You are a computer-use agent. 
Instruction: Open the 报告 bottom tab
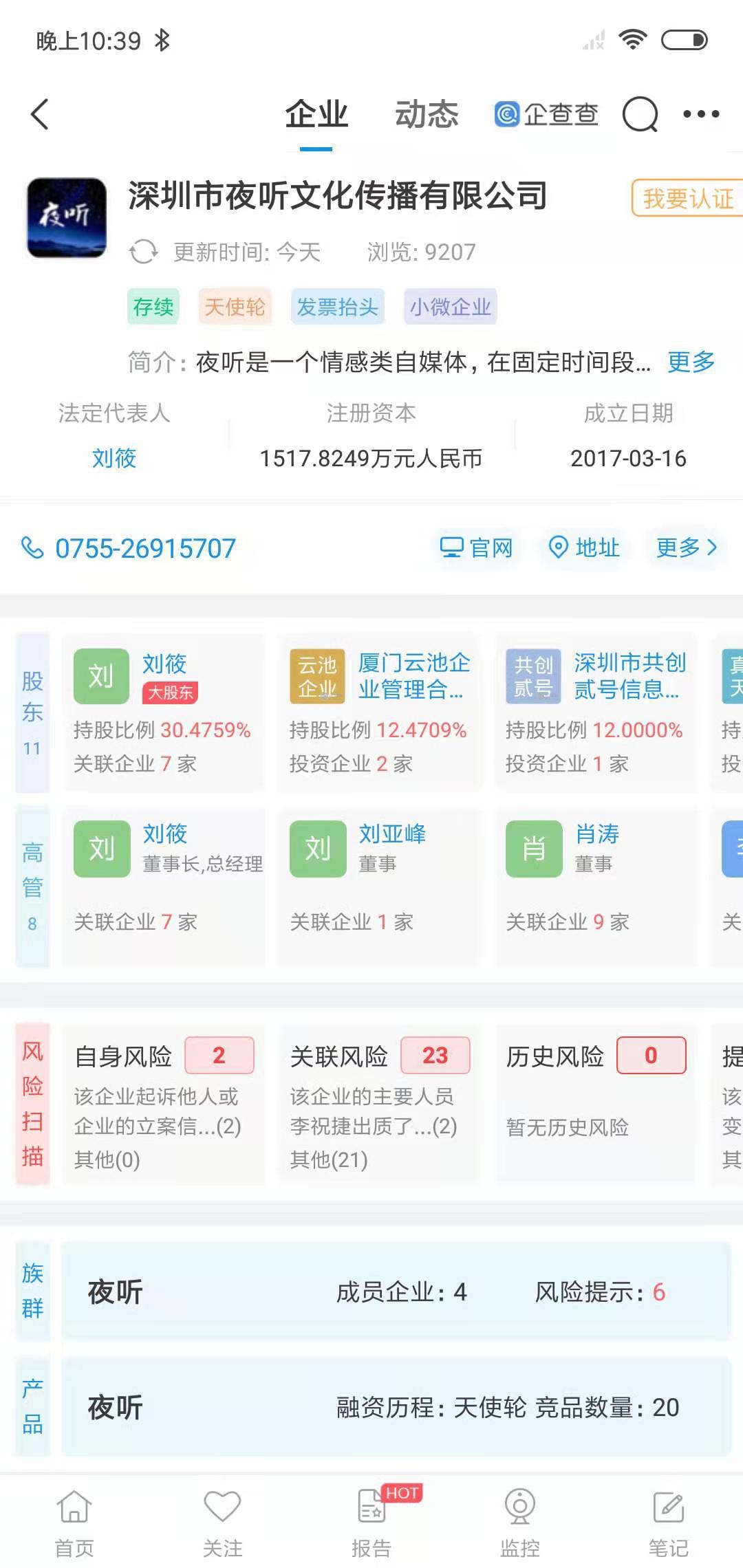tap(371, 1521)
